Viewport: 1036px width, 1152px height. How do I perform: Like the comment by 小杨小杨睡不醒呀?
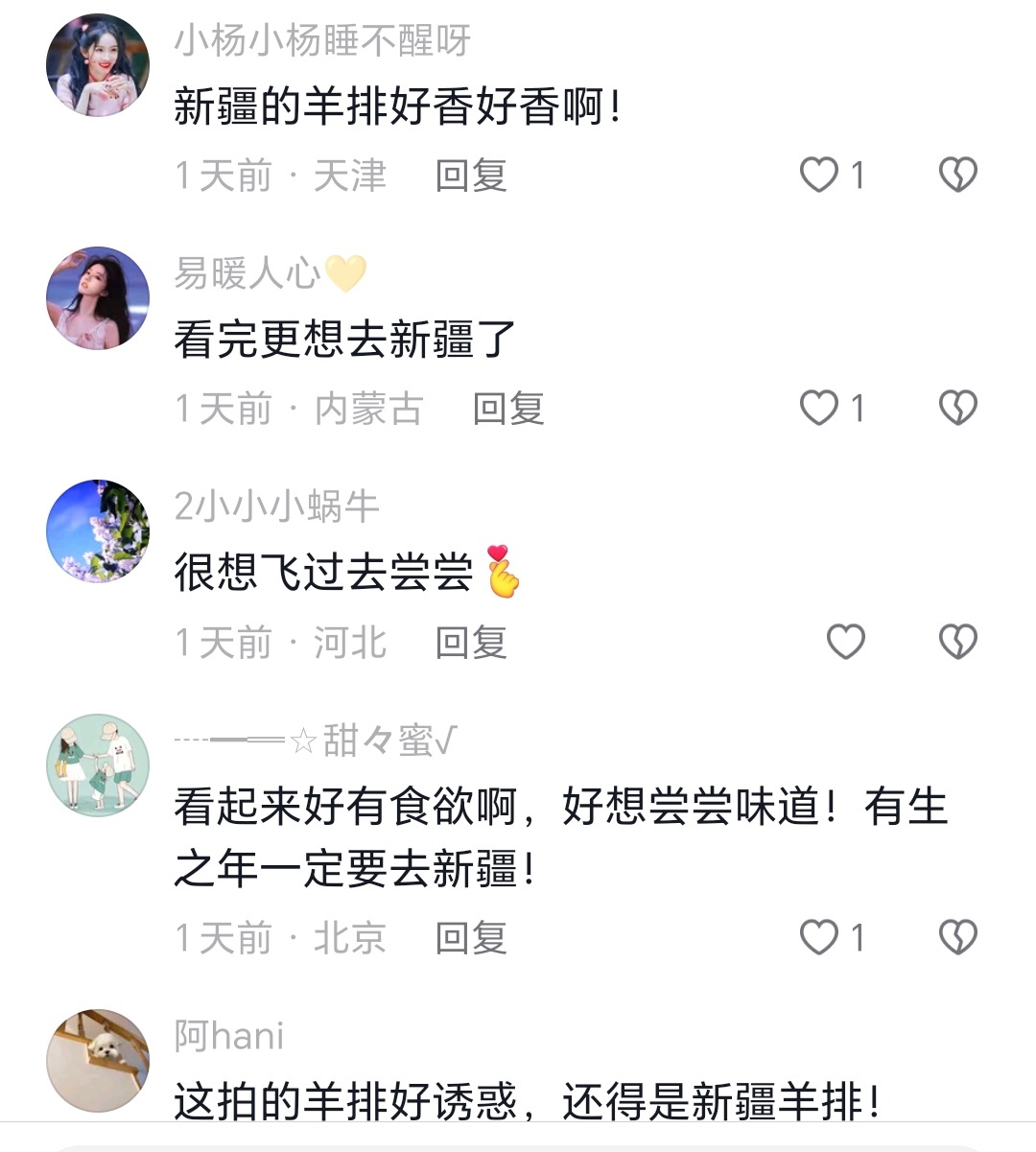coord(819,176)
